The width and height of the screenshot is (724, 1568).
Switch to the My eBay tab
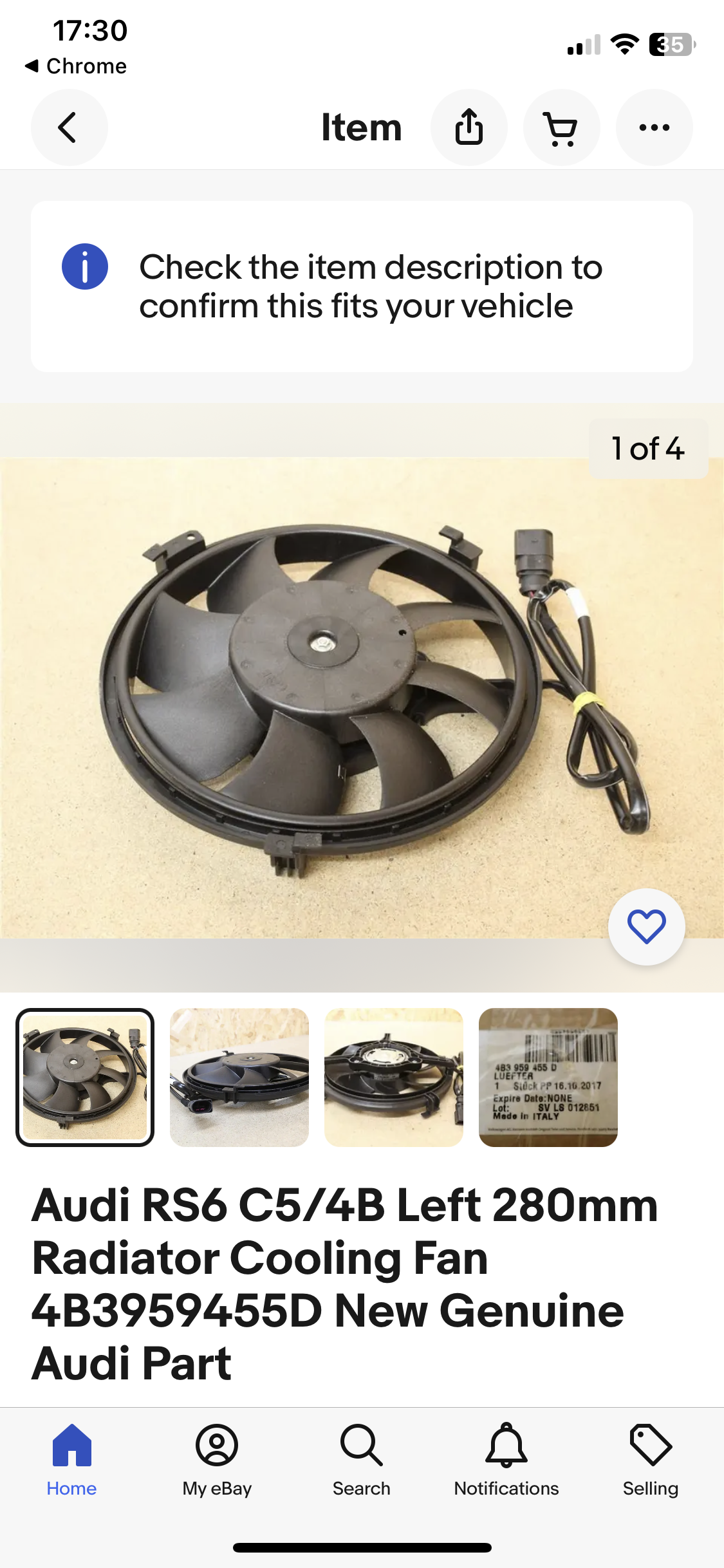[x=217, y=1461]
